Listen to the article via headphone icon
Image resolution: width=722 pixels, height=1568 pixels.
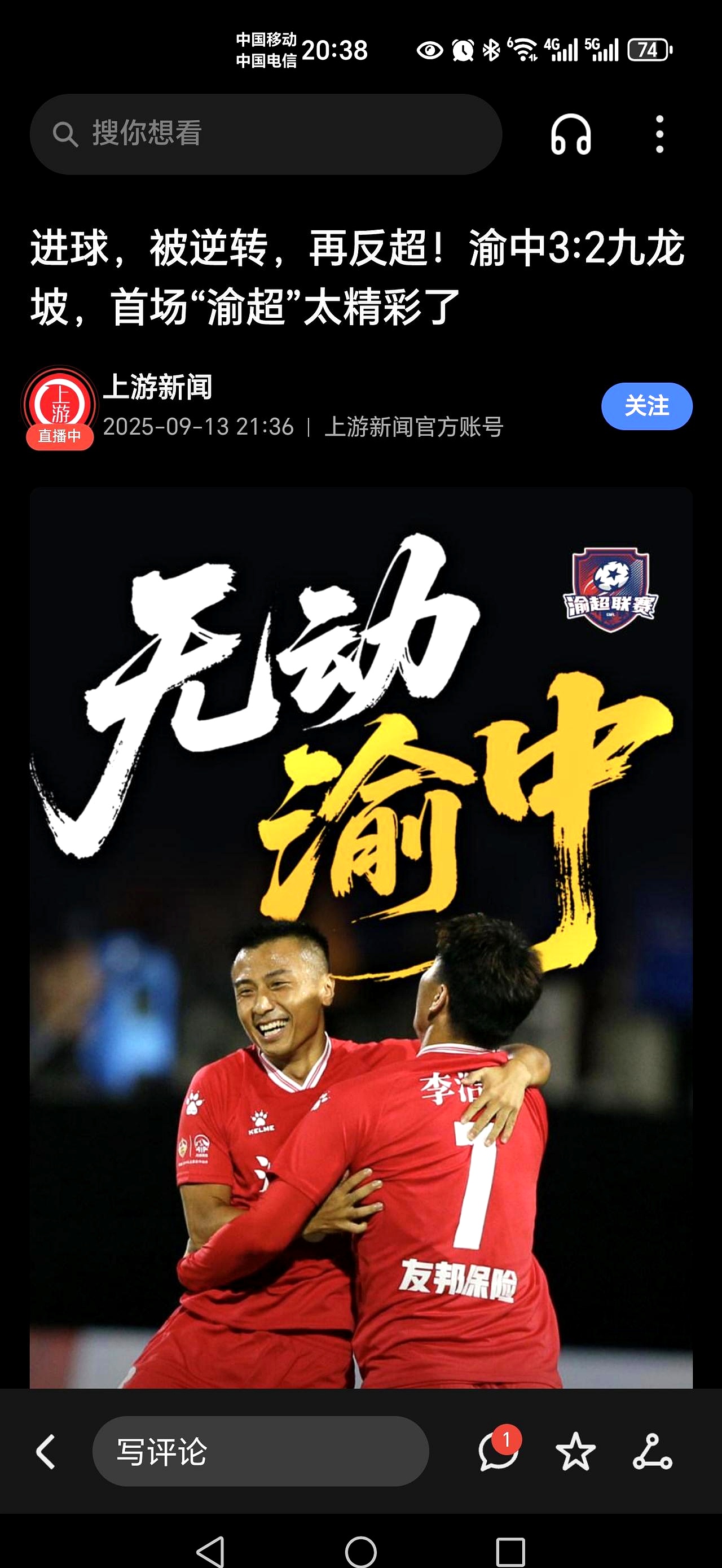(570, 134)
